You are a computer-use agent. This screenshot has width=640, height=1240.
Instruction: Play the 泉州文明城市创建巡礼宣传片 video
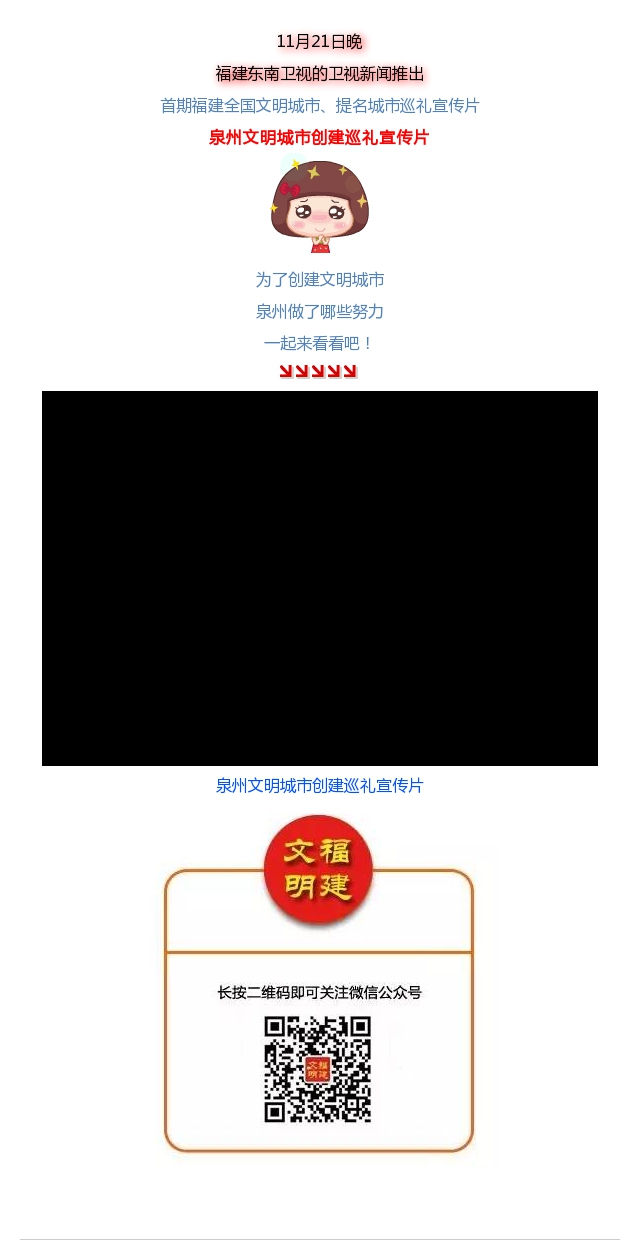pos(320,578)
